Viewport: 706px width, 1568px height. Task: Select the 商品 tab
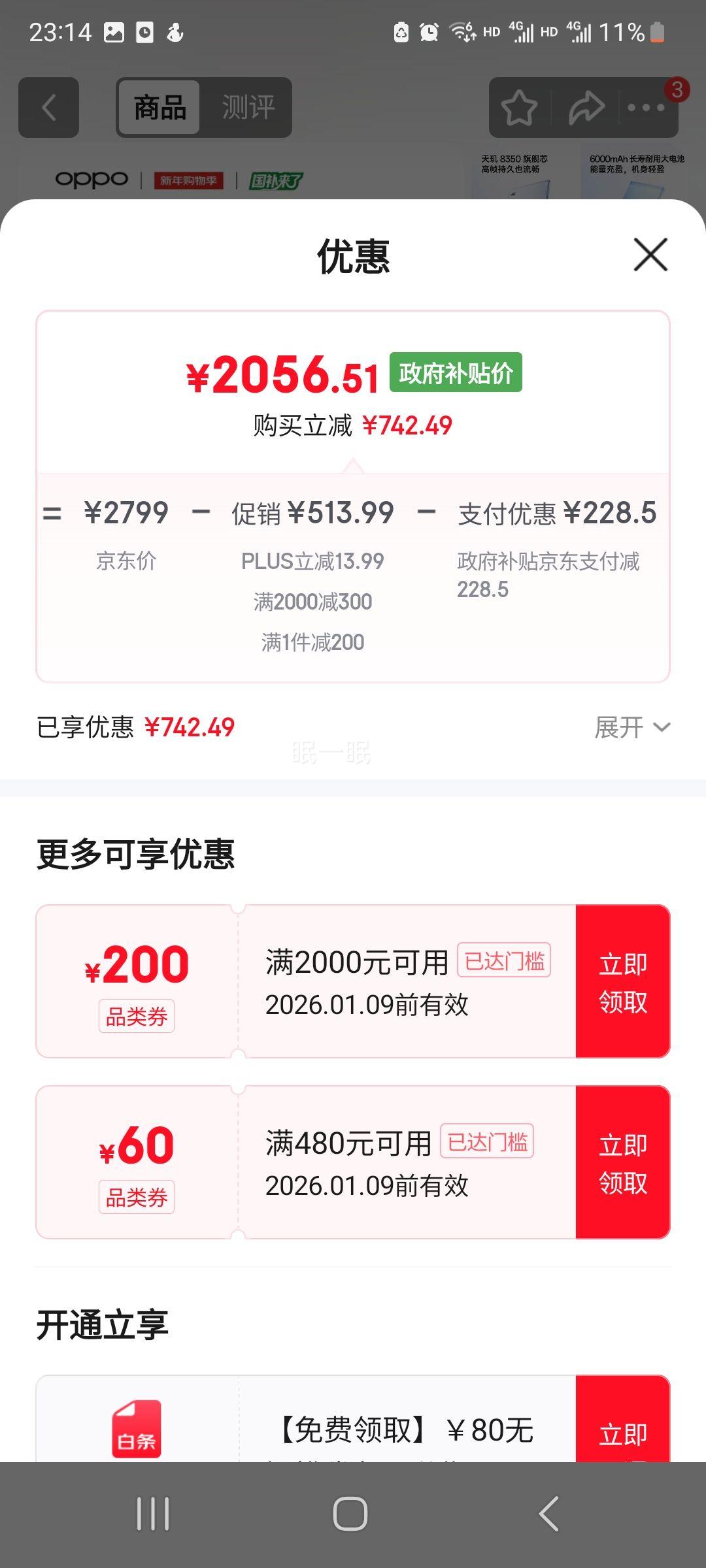159,106
